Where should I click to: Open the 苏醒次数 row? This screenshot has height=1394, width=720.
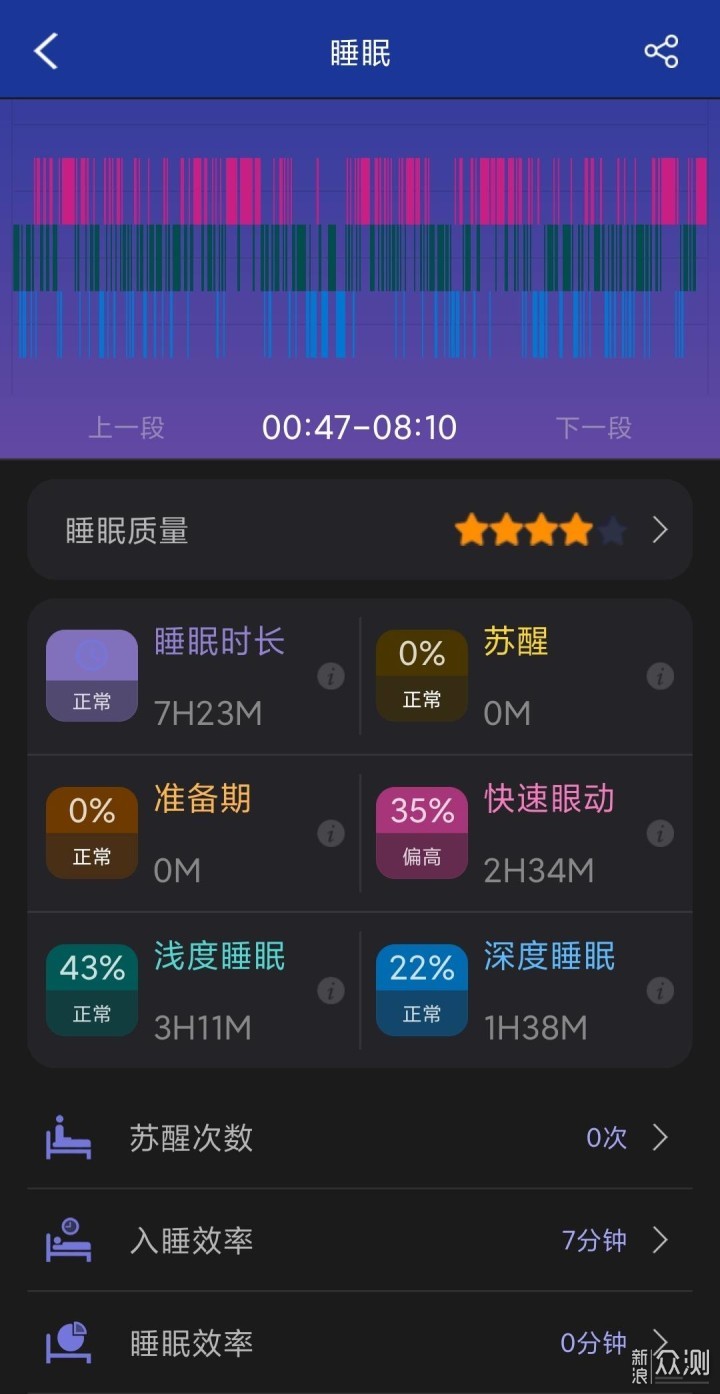pyautogui.click(x=360, y=1138)
